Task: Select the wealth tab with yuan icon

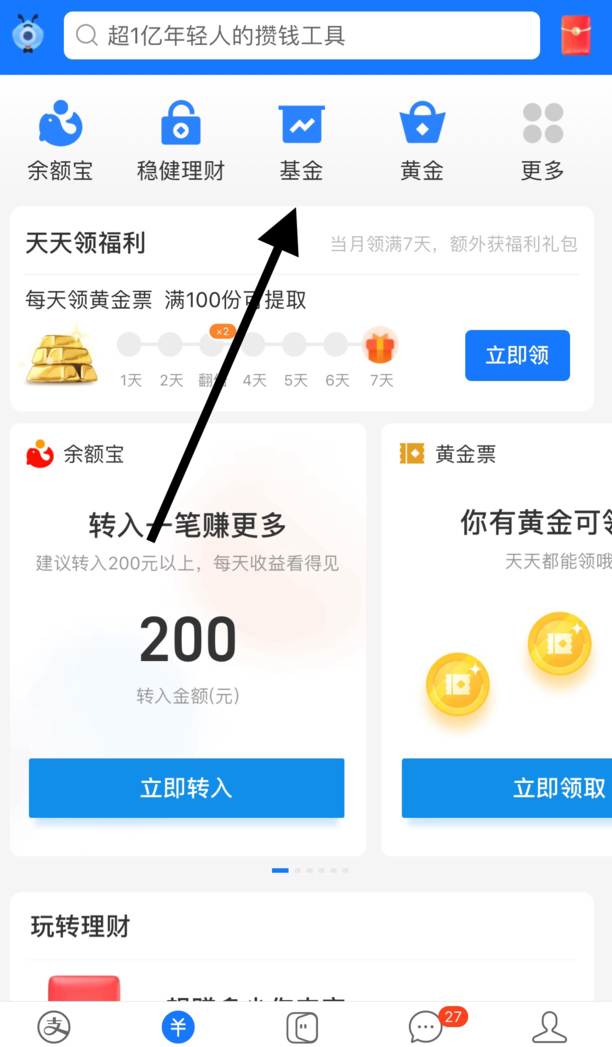Action: 178,1026
